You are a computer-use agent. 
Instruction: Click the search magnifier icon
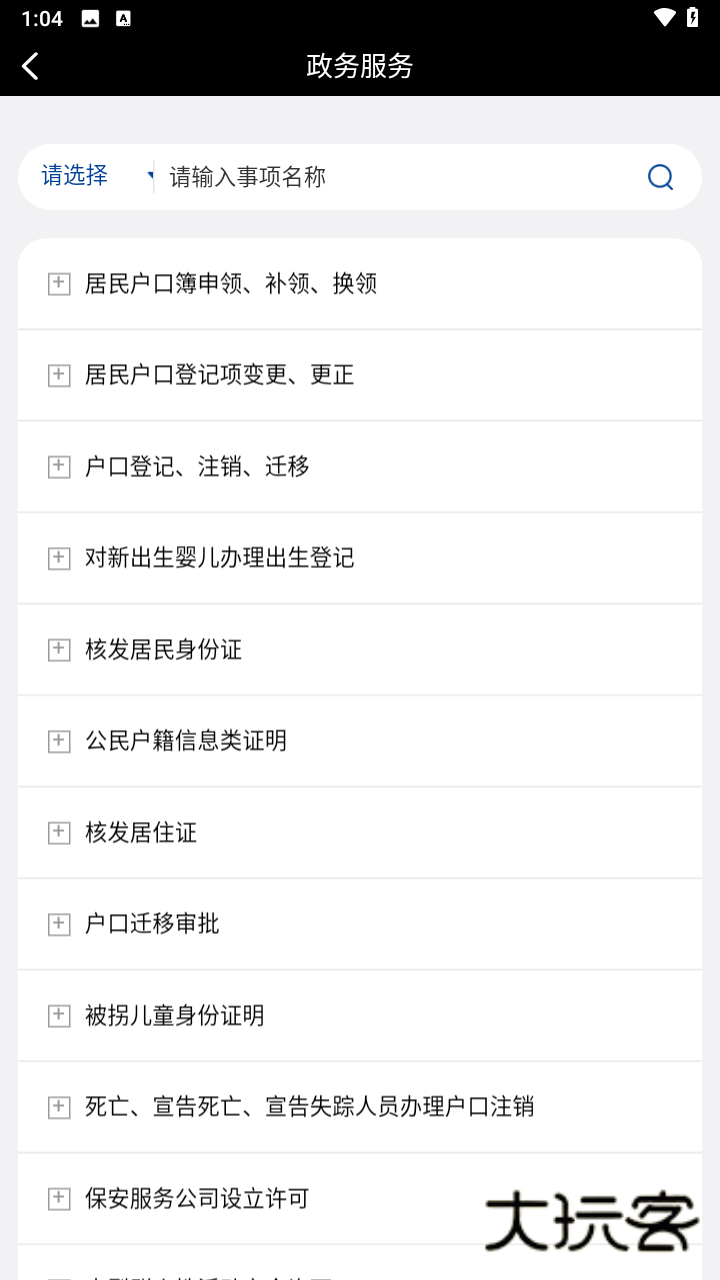point(659,176)
